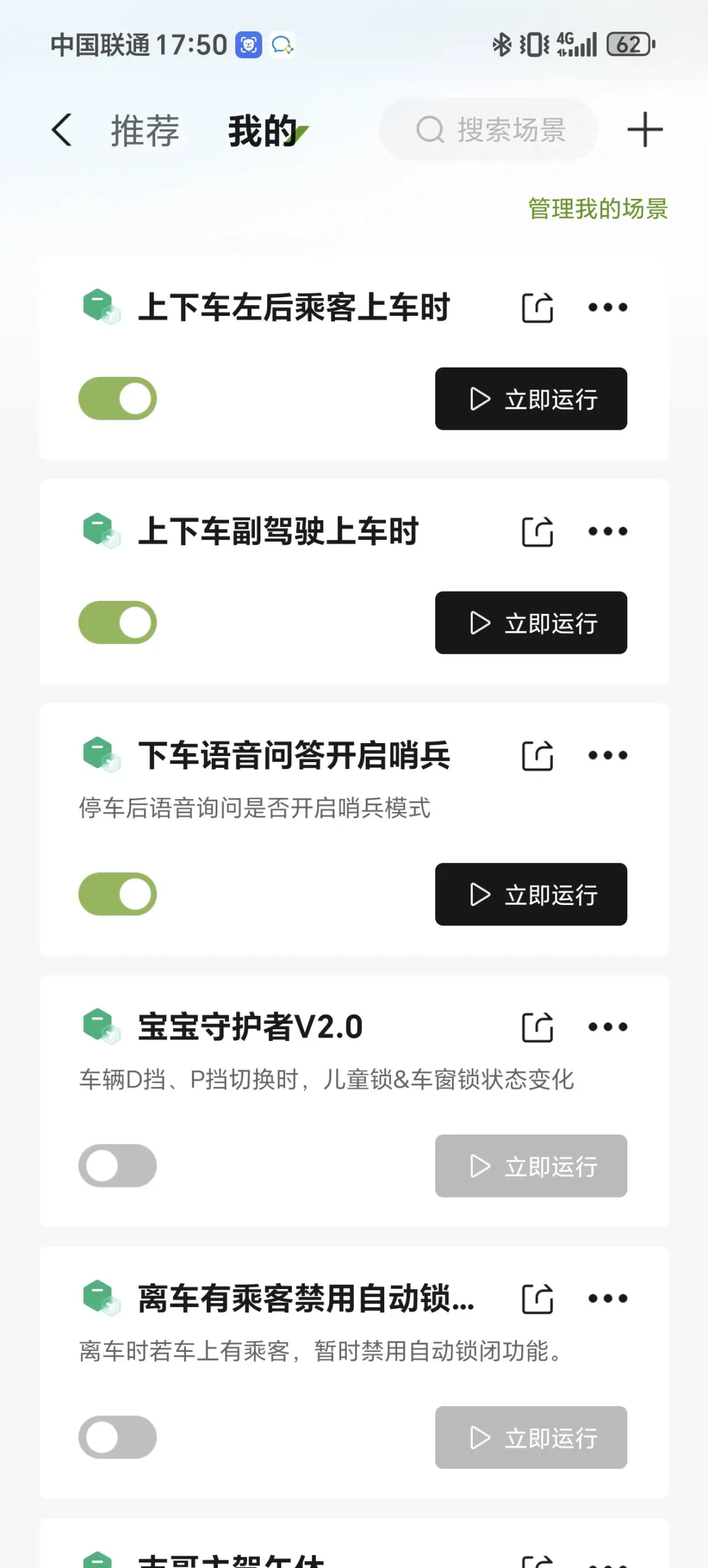Open more options for 上下车左后乘客上车时
This screenshot has width=708, height=1568.
tap(608, 307)
